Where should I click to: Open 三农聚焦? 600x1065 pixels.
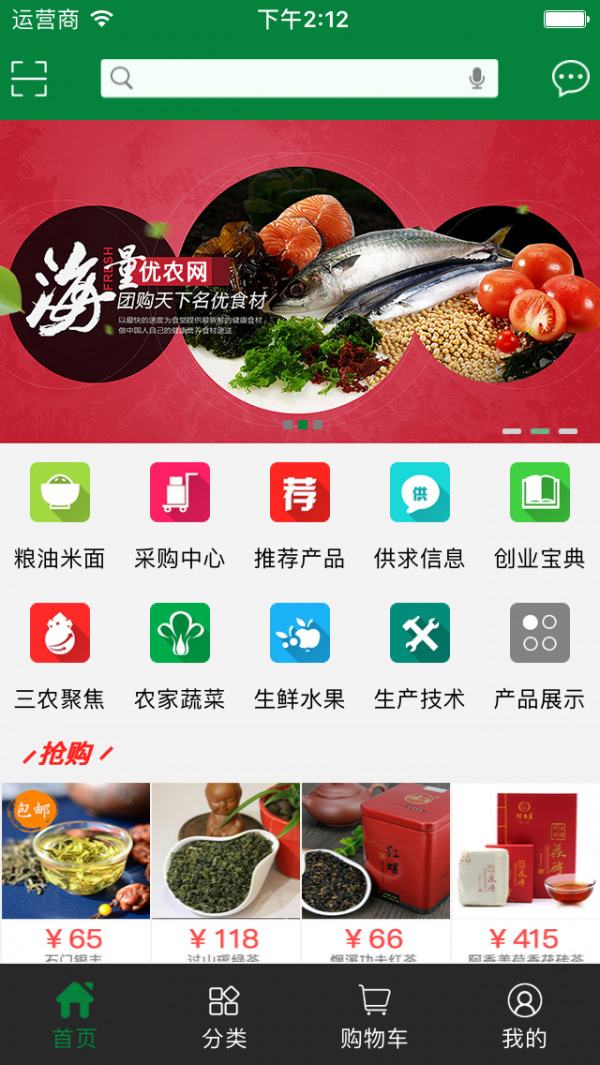60,654
